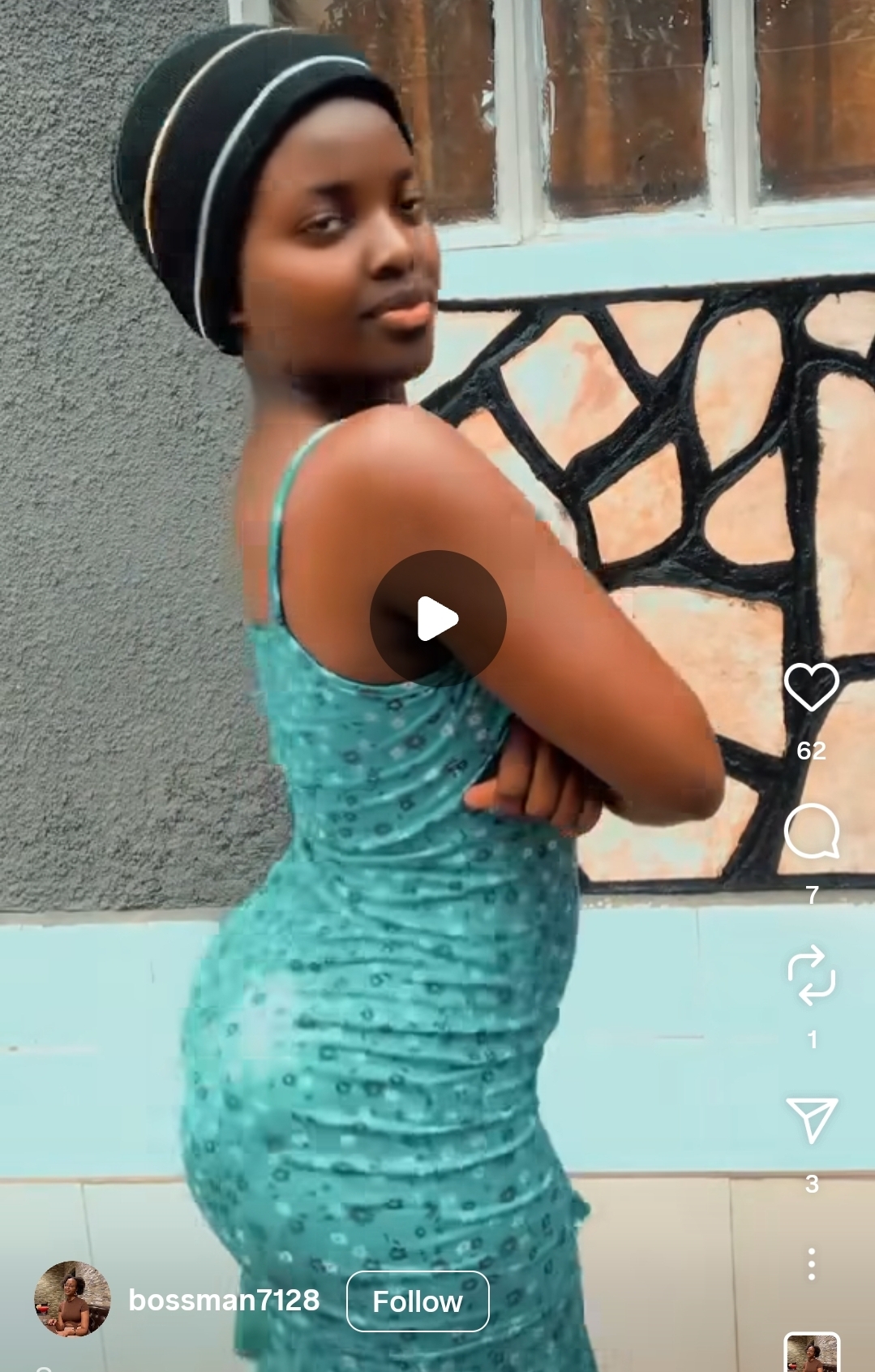Open the comments on this reel
The image size is (875, 1372).
[811, 832]
